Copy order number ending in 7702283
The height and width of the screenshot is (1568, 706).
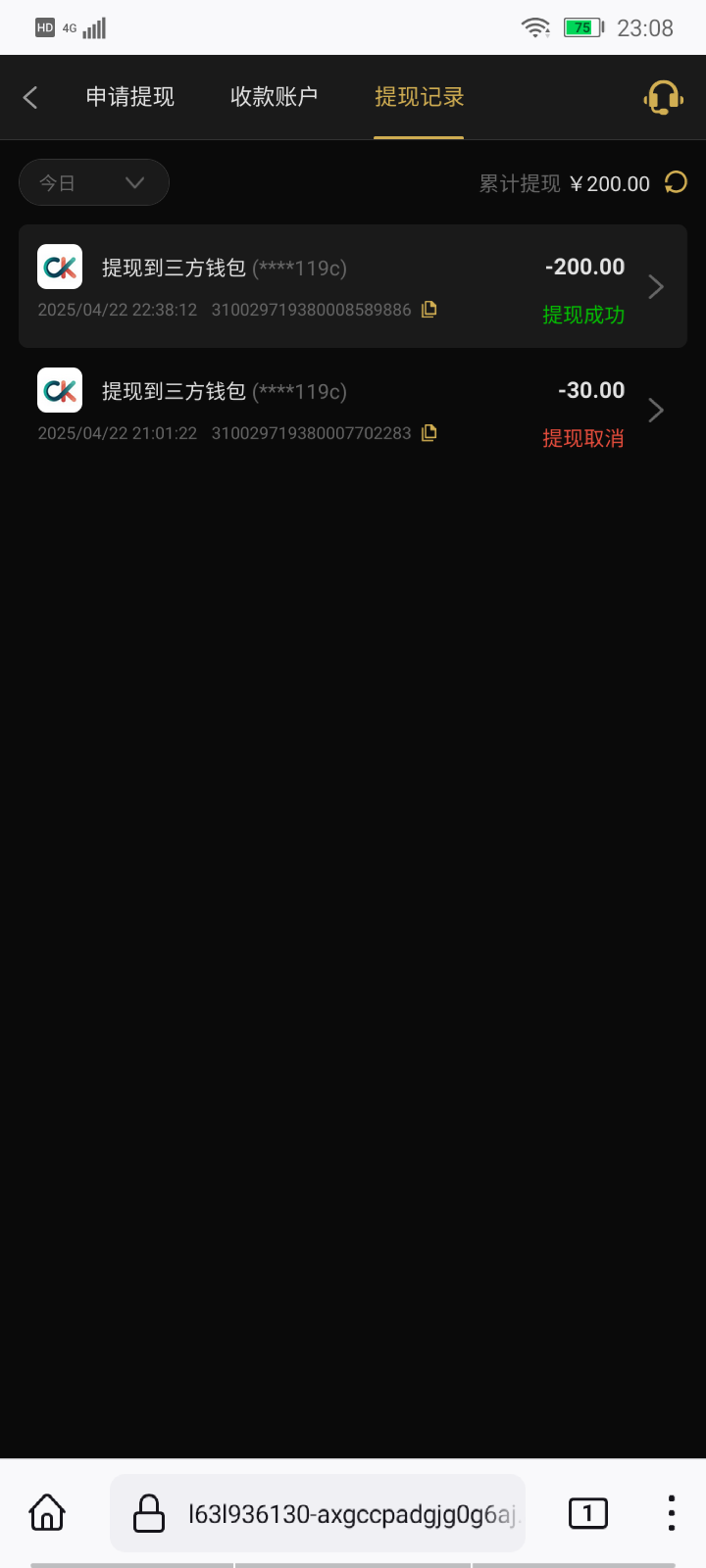click(429, 433)
